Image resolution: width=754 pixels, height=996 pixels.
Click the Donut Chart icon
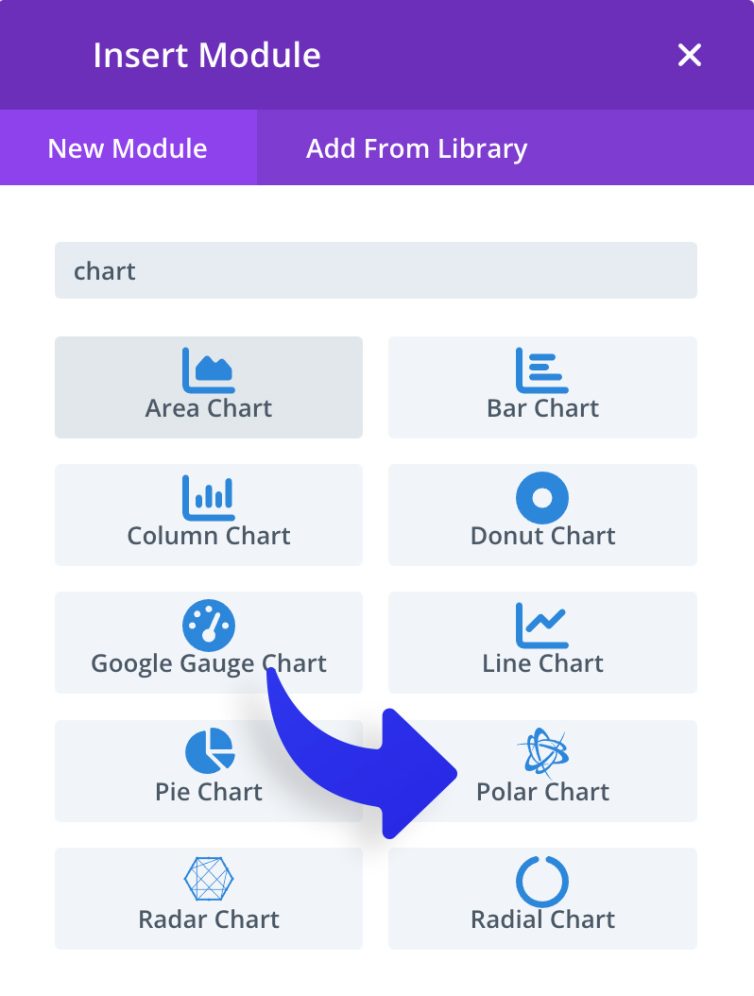(543, 497)
